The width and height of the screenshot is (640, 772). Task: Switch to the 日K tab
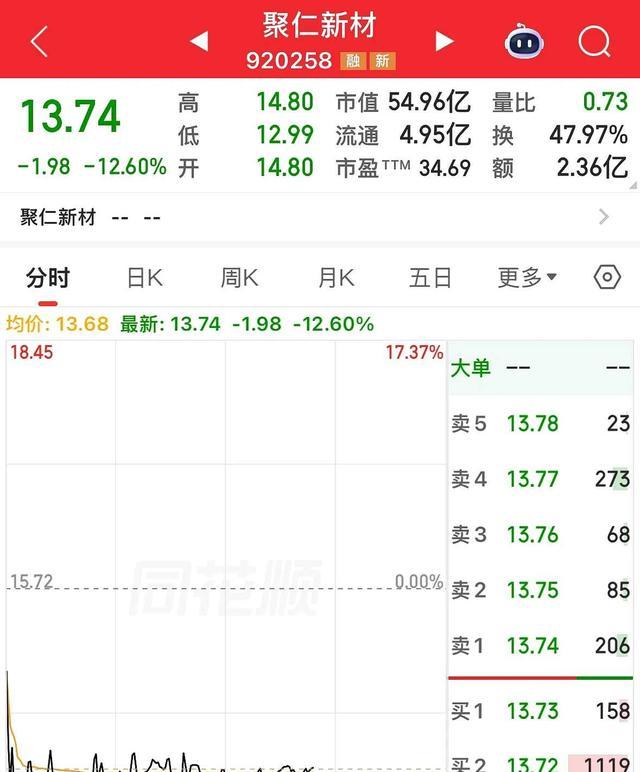pos(145,278)
